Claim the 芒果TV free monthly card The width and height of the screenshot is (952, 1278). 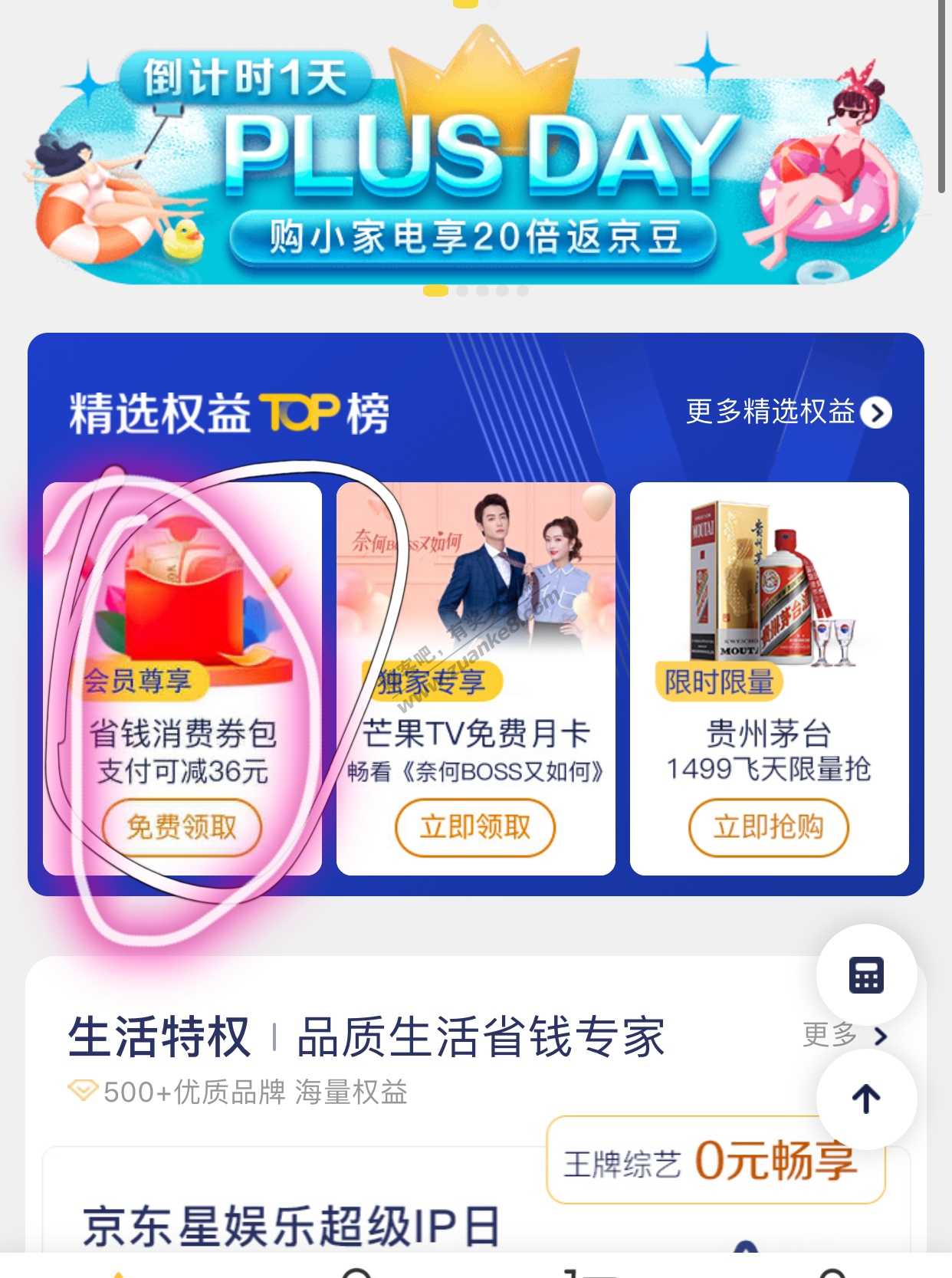tap(474, 827)
